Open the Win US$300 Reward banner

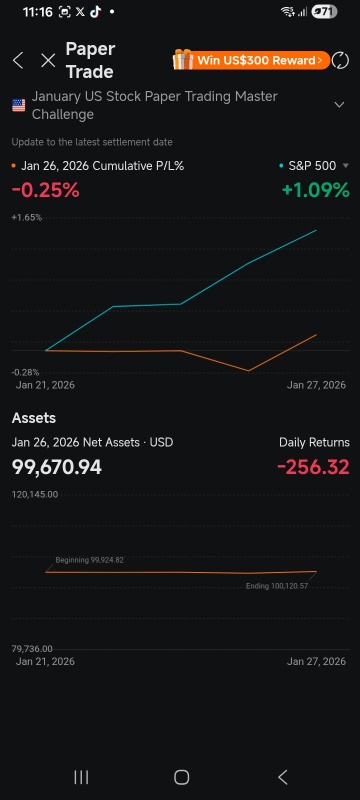point(251,60)
